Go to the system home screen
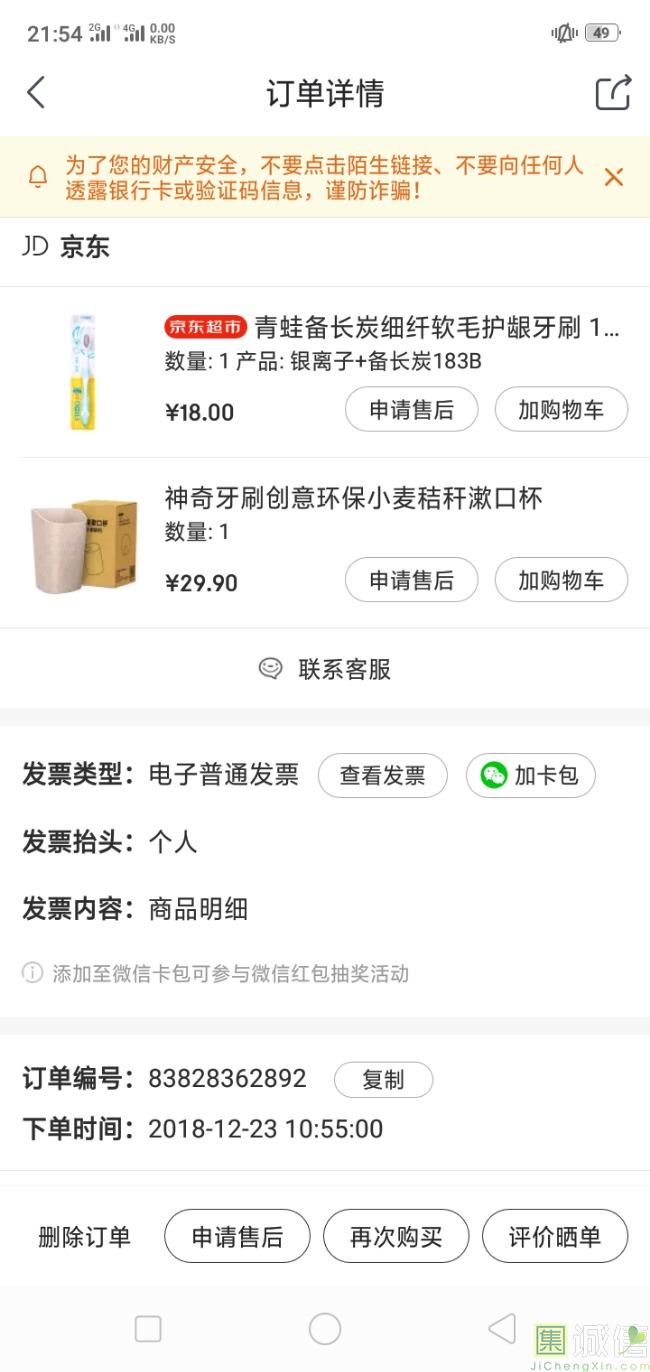 point(325,1329)
